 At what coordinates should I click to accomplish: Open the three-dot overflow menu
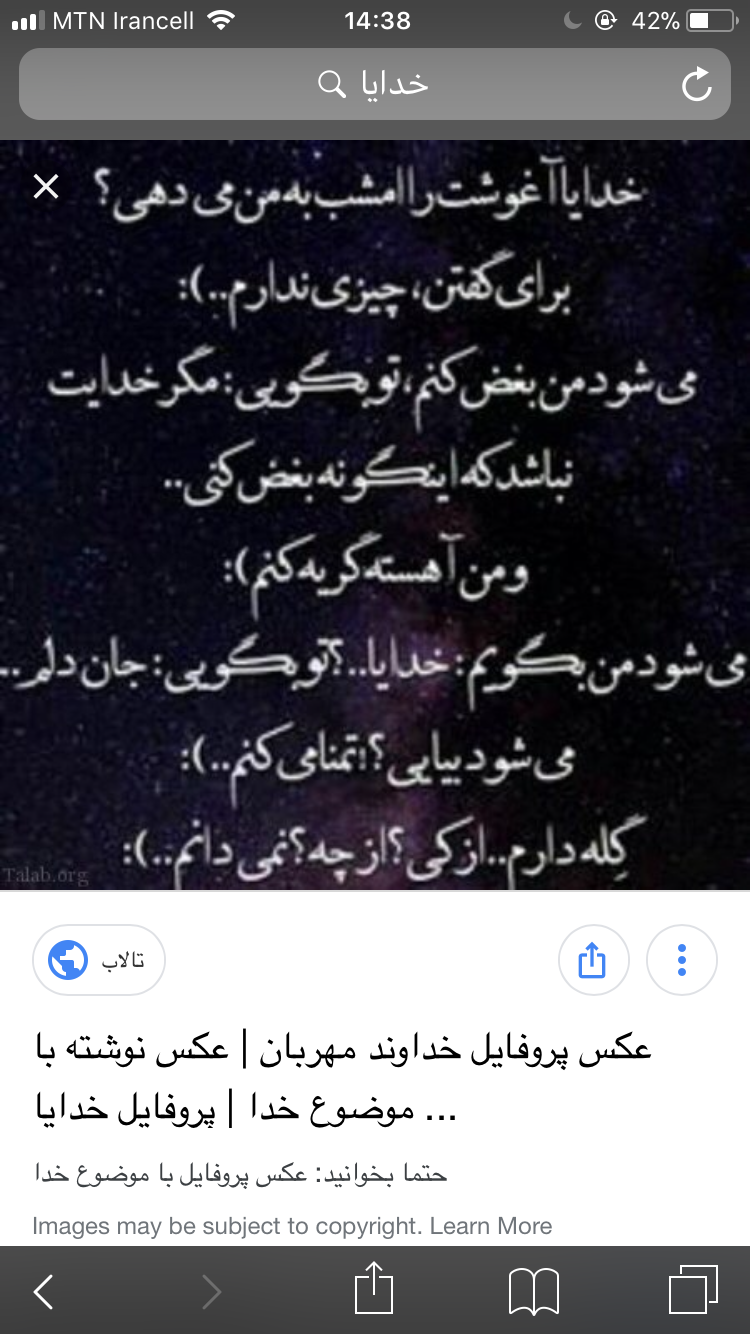(x=682, y=960)
